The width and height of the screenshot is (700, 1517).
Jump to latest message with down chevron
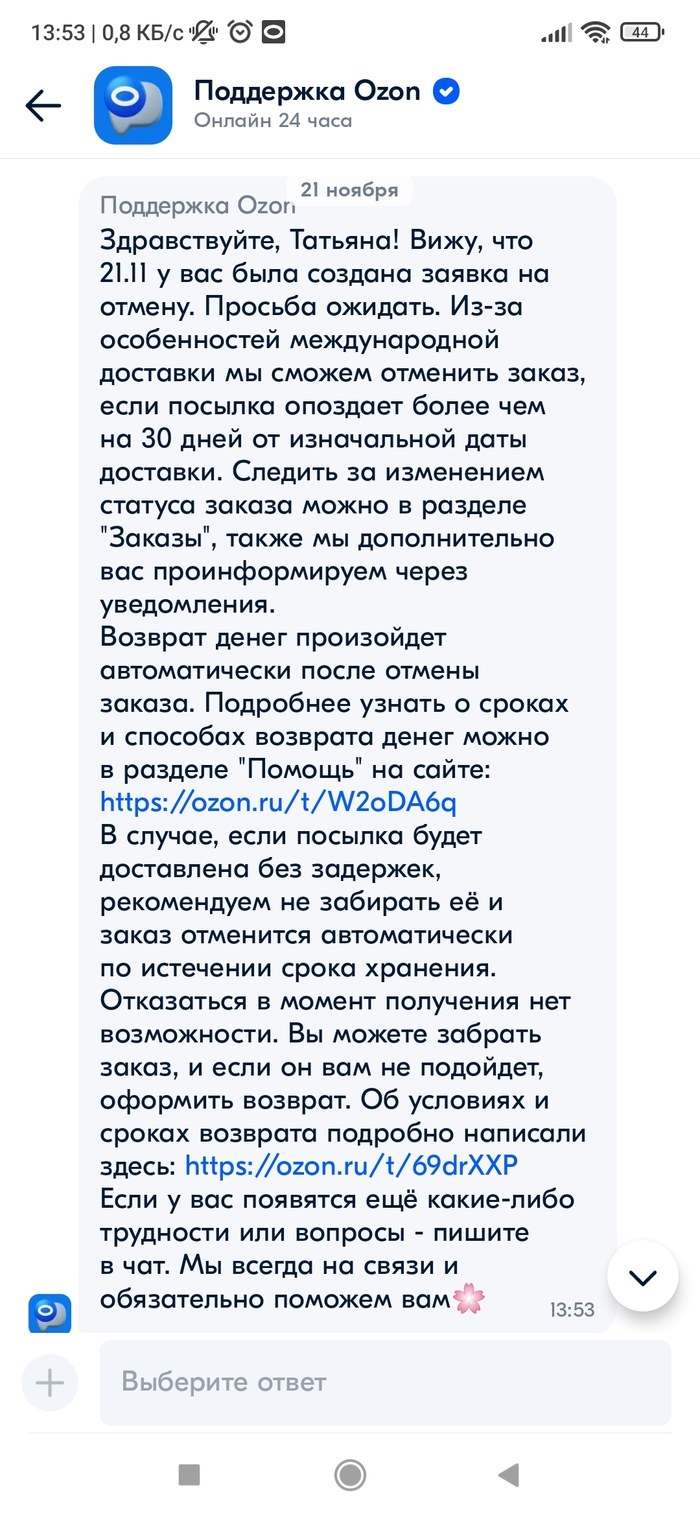(642, 1276)
